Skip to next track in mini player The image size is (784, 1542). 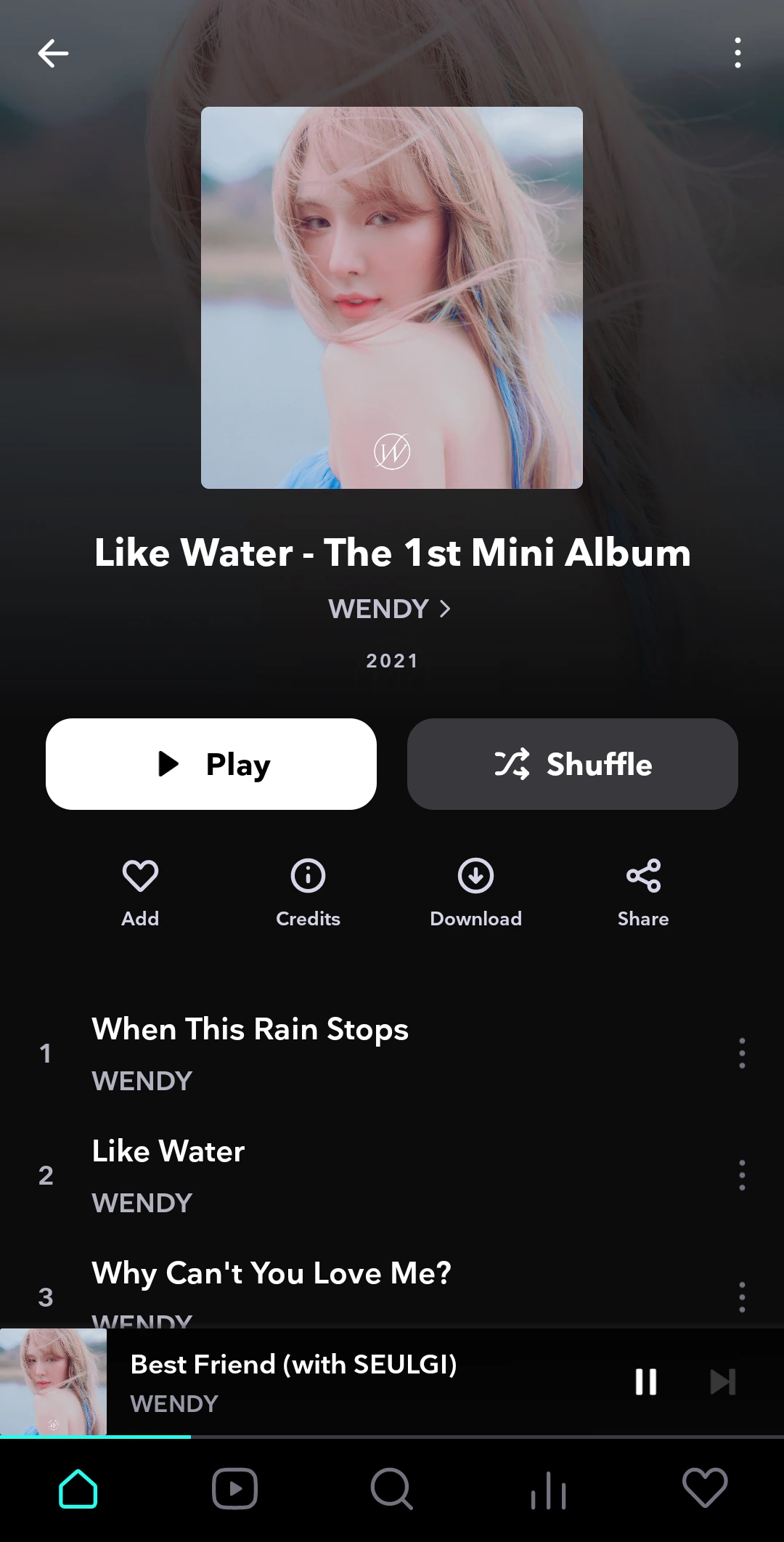tap(723, 1381)
